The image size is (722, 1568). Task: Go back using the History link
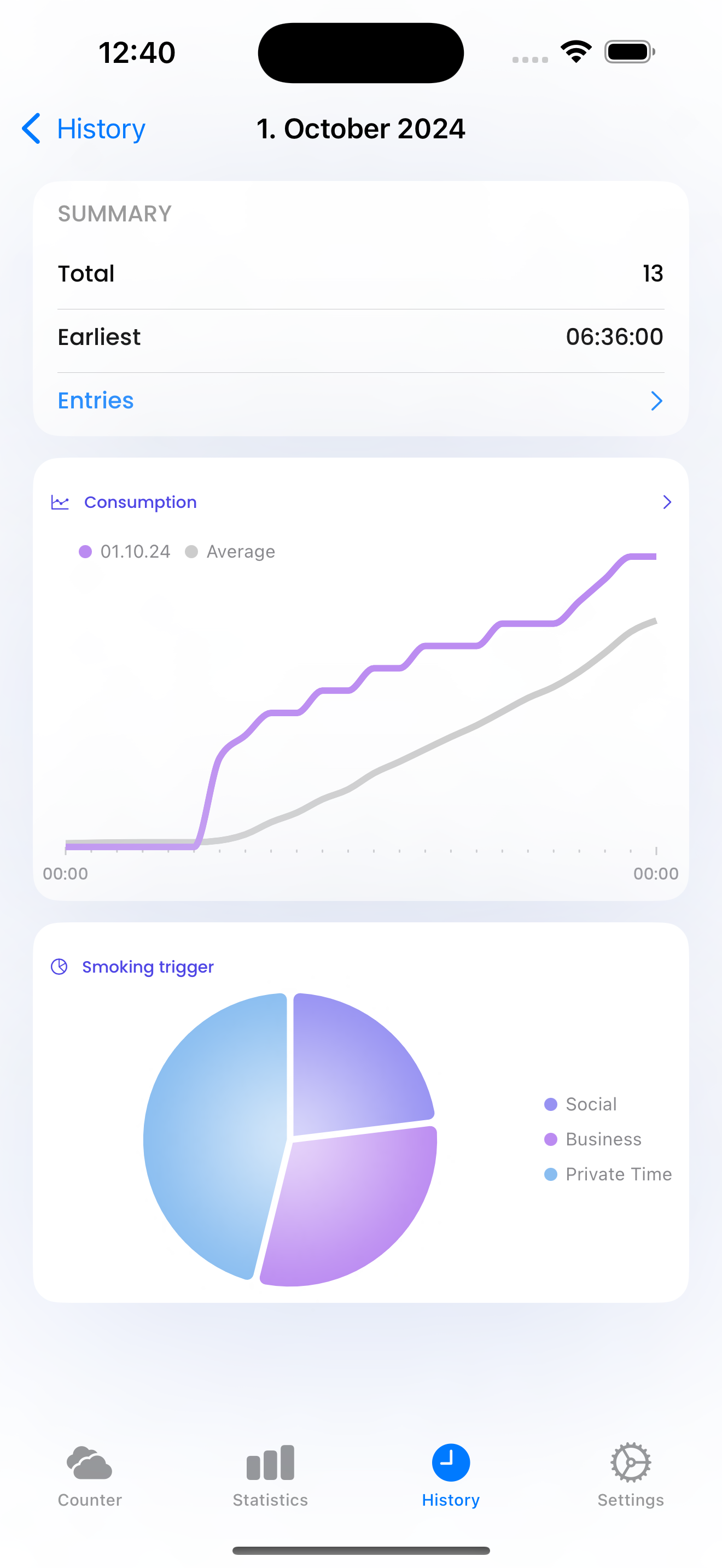[101, 128]
